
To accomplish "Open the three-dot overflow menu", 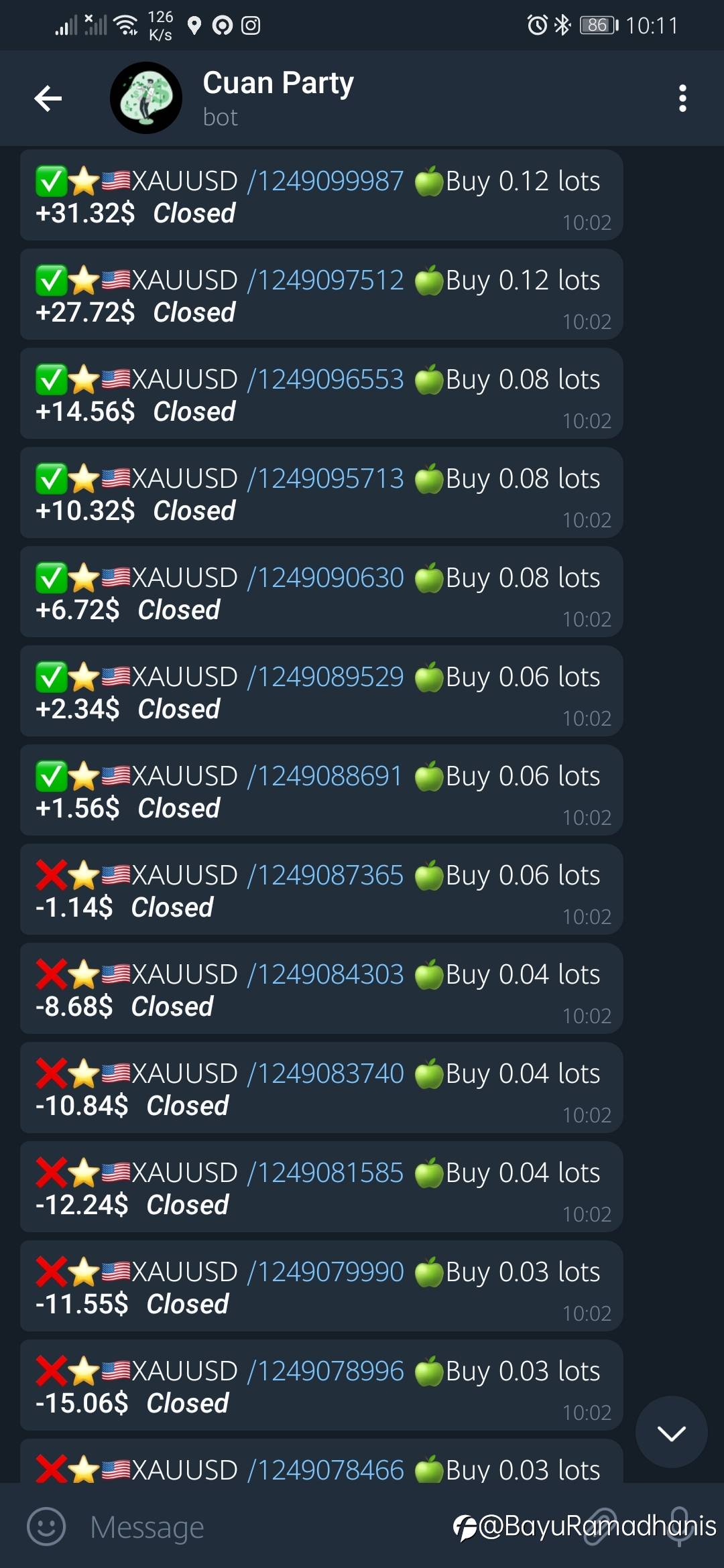I will point(682,98).
